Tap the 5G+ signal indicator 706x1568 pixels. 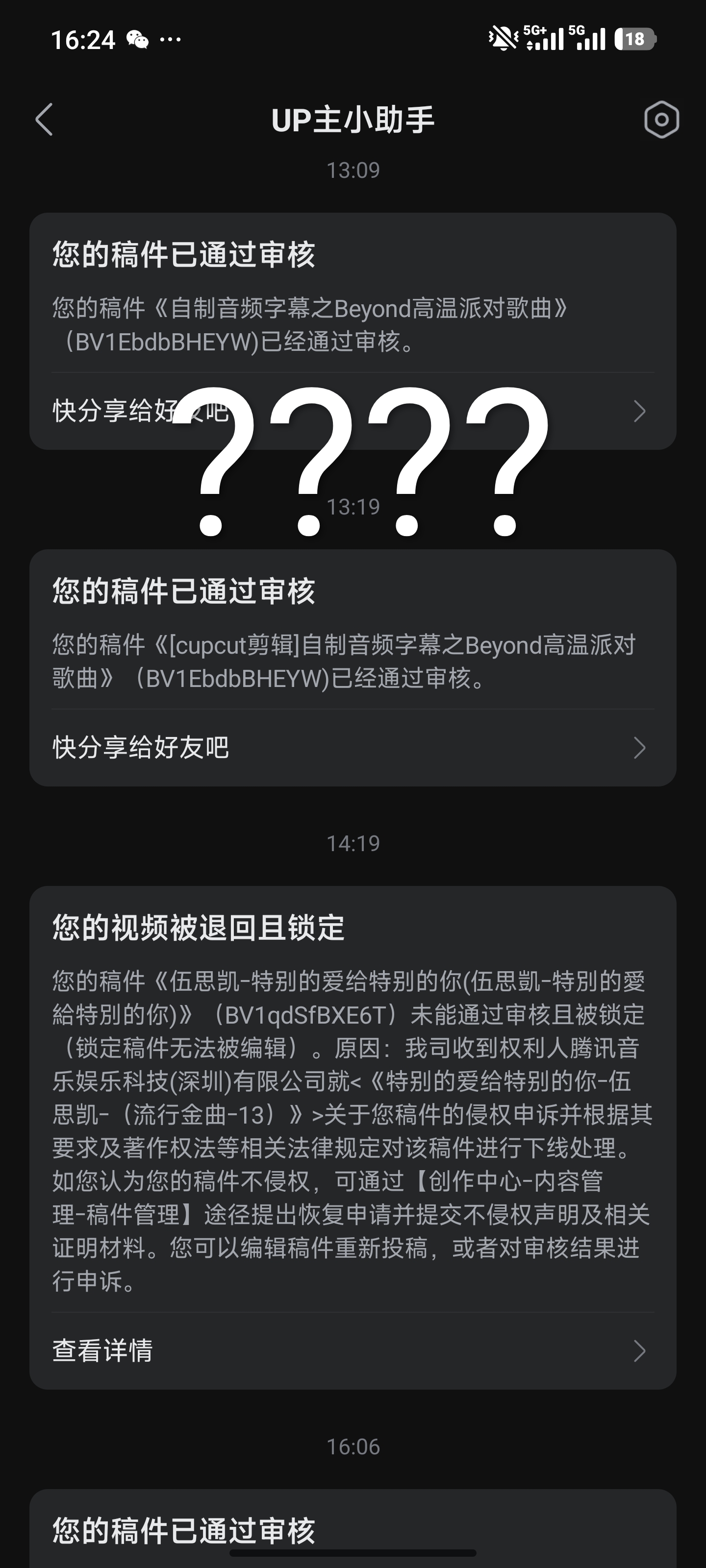coord(539,38)
